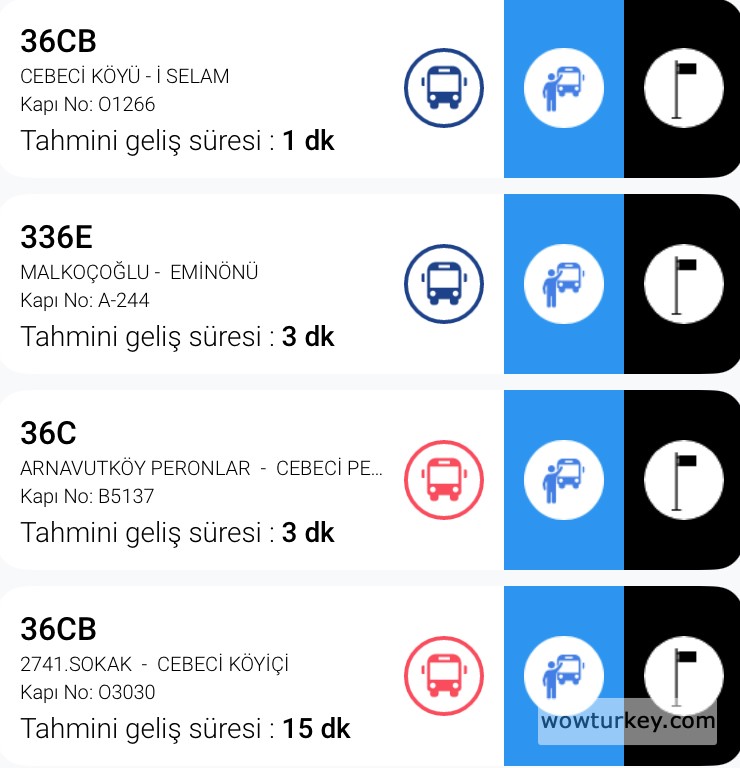Tap the blue bus icon for Kapı No O1266
This screenshot has width=740, height=768.
pyautogui.click(x=444, y=88)
